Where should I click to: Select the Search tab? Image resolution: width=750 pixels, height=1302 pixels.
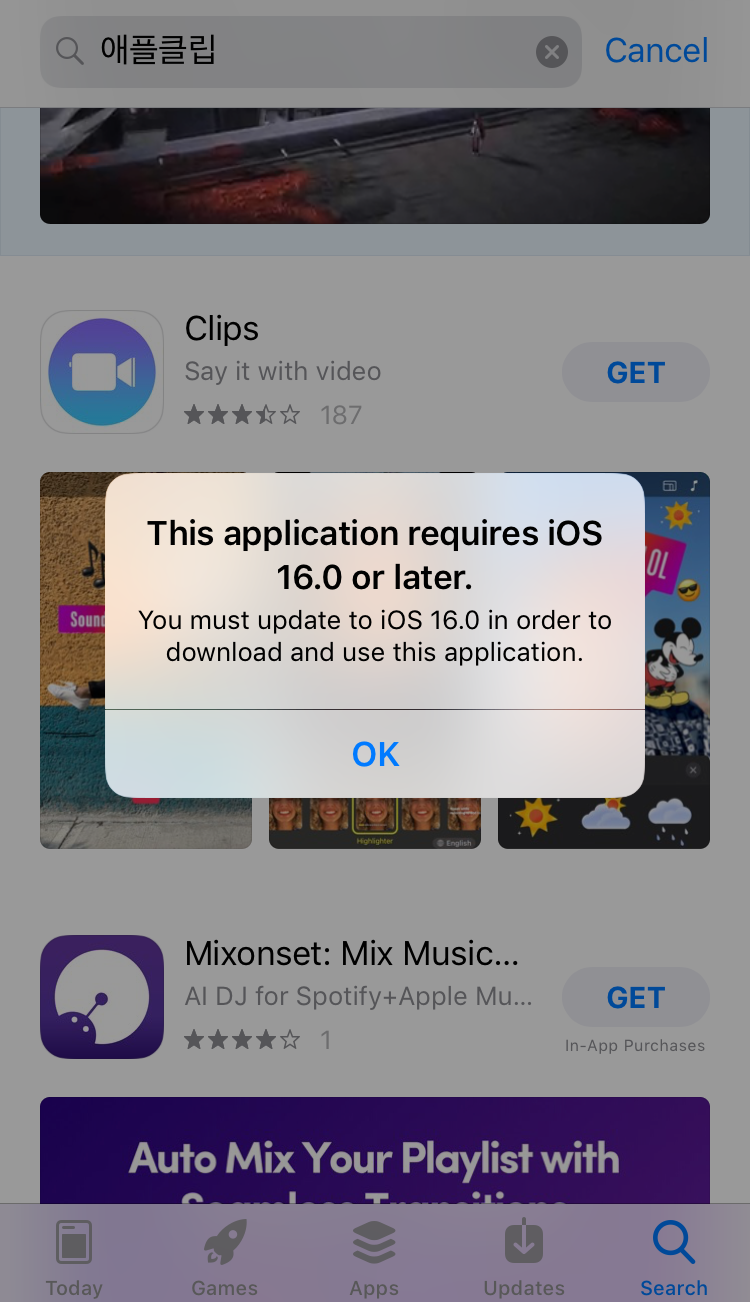674,1257
